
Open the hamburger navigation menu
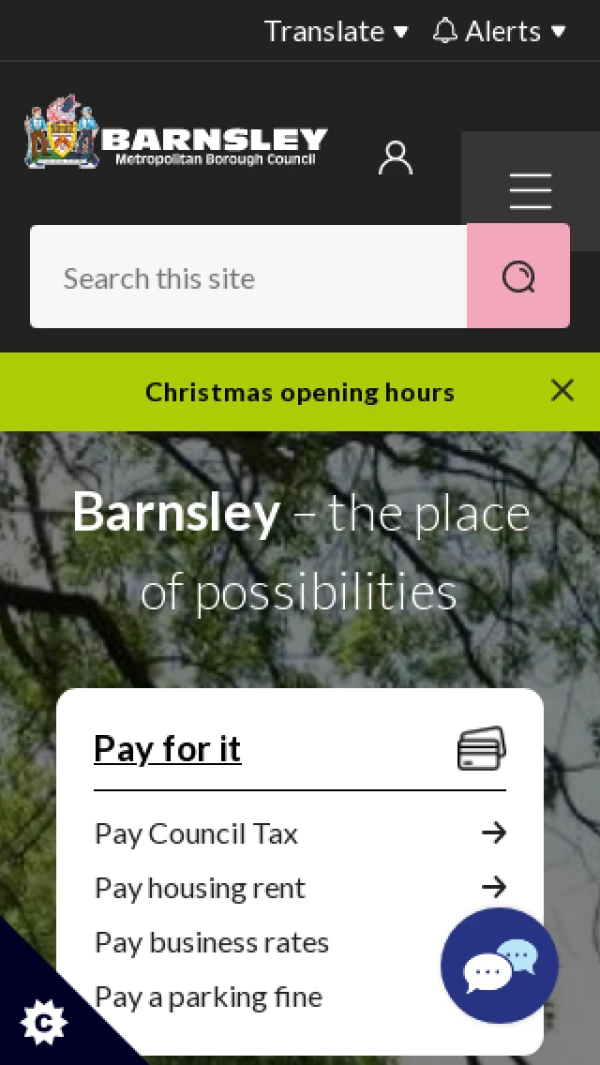click(530, 190)
